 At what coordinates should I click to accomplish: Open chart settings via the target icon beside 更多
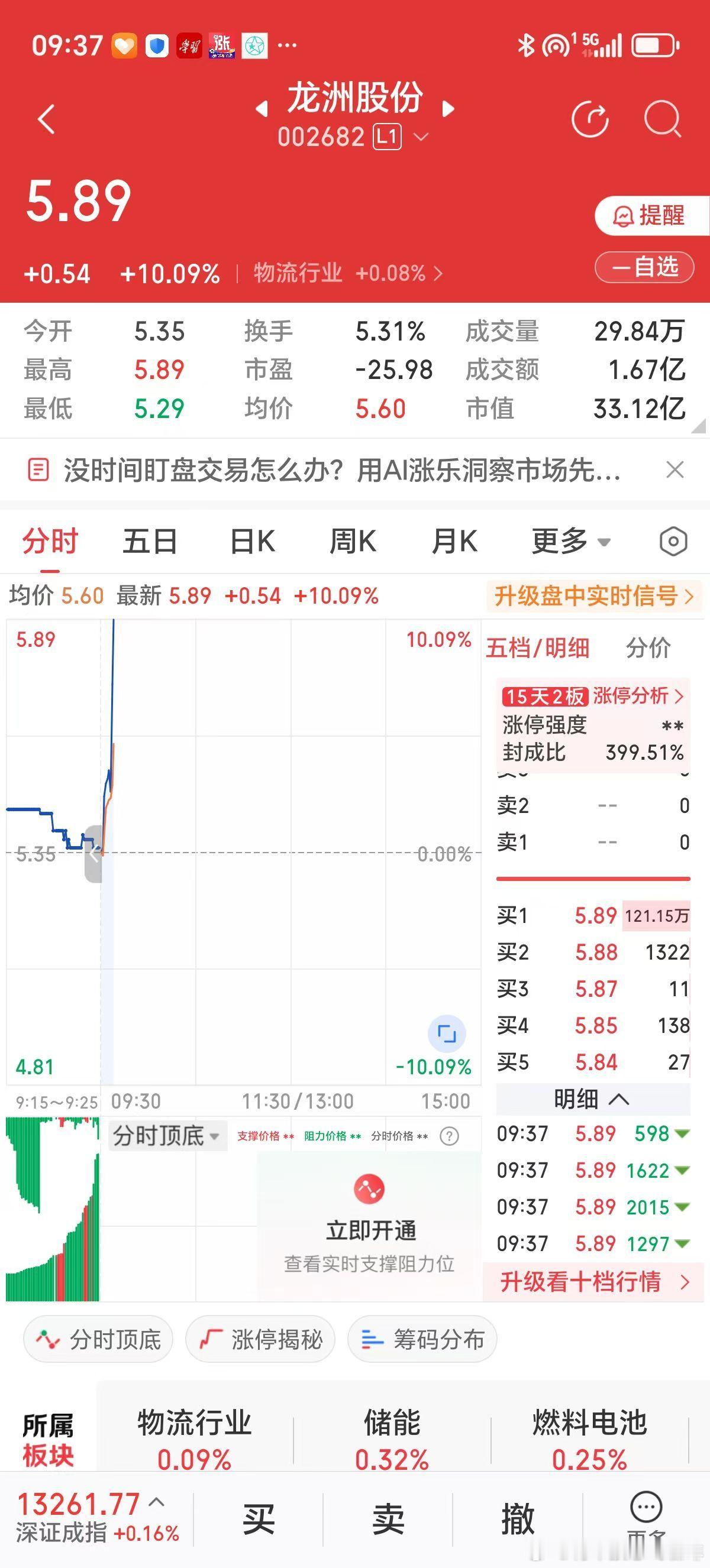point(673,540)
